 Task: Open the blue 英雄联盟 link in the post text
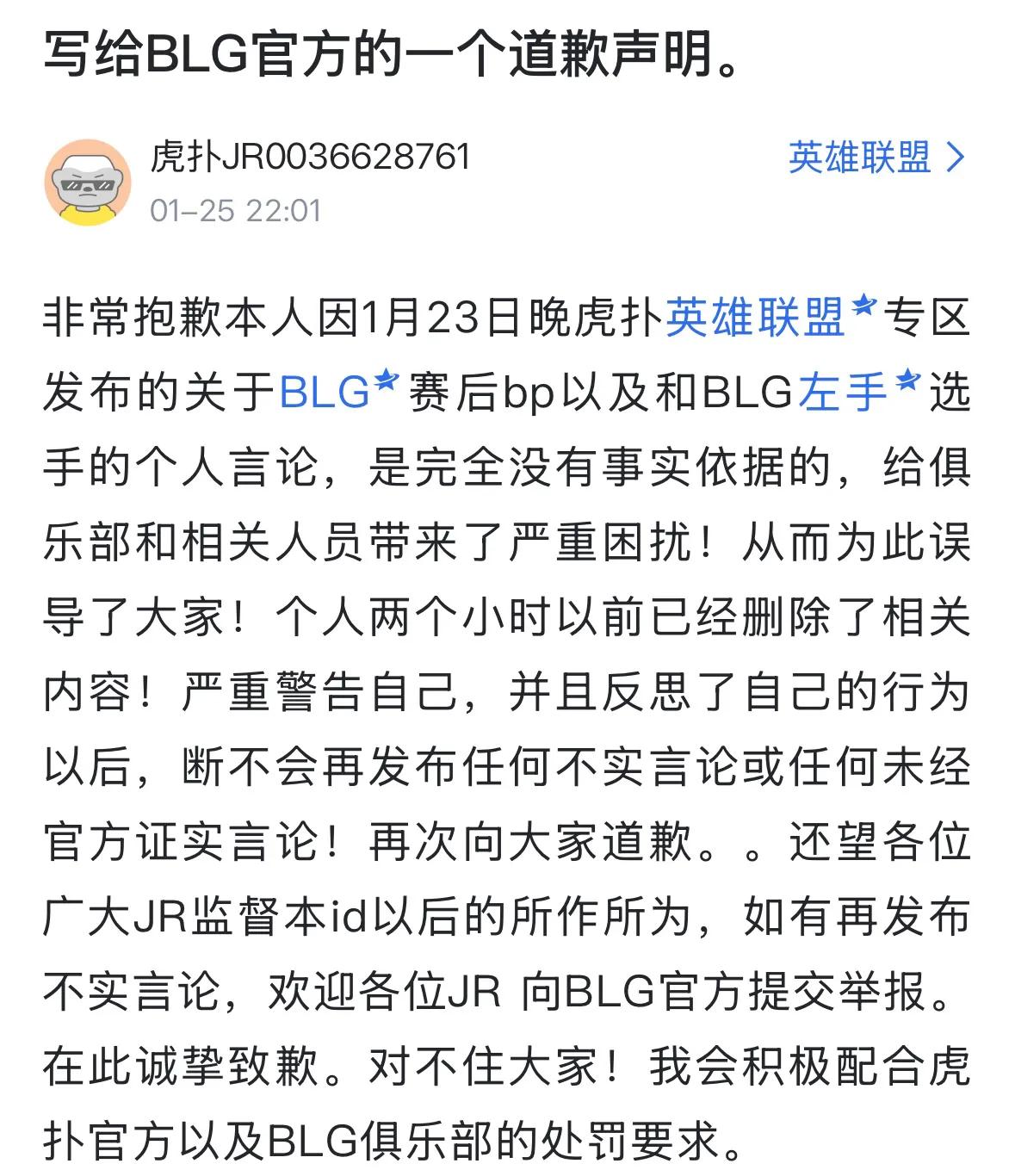[754, 318]
